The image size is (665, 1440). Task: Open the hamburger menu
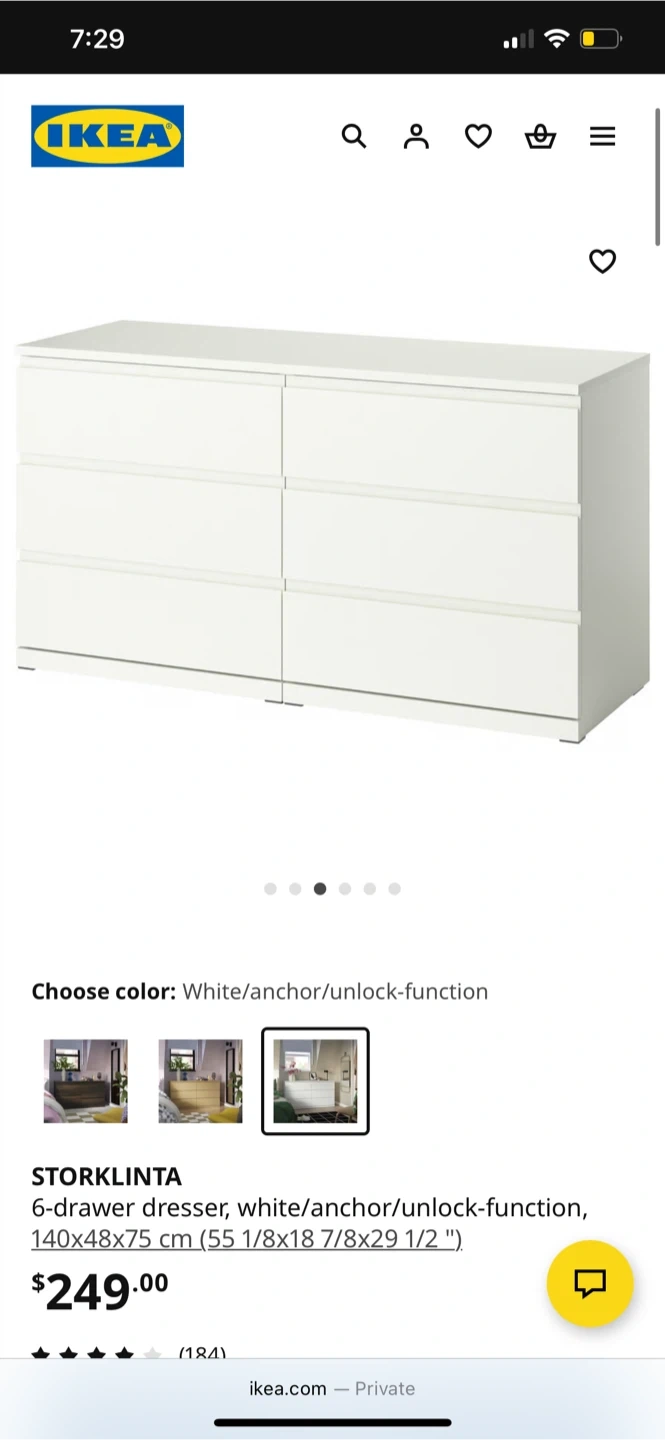602,136
